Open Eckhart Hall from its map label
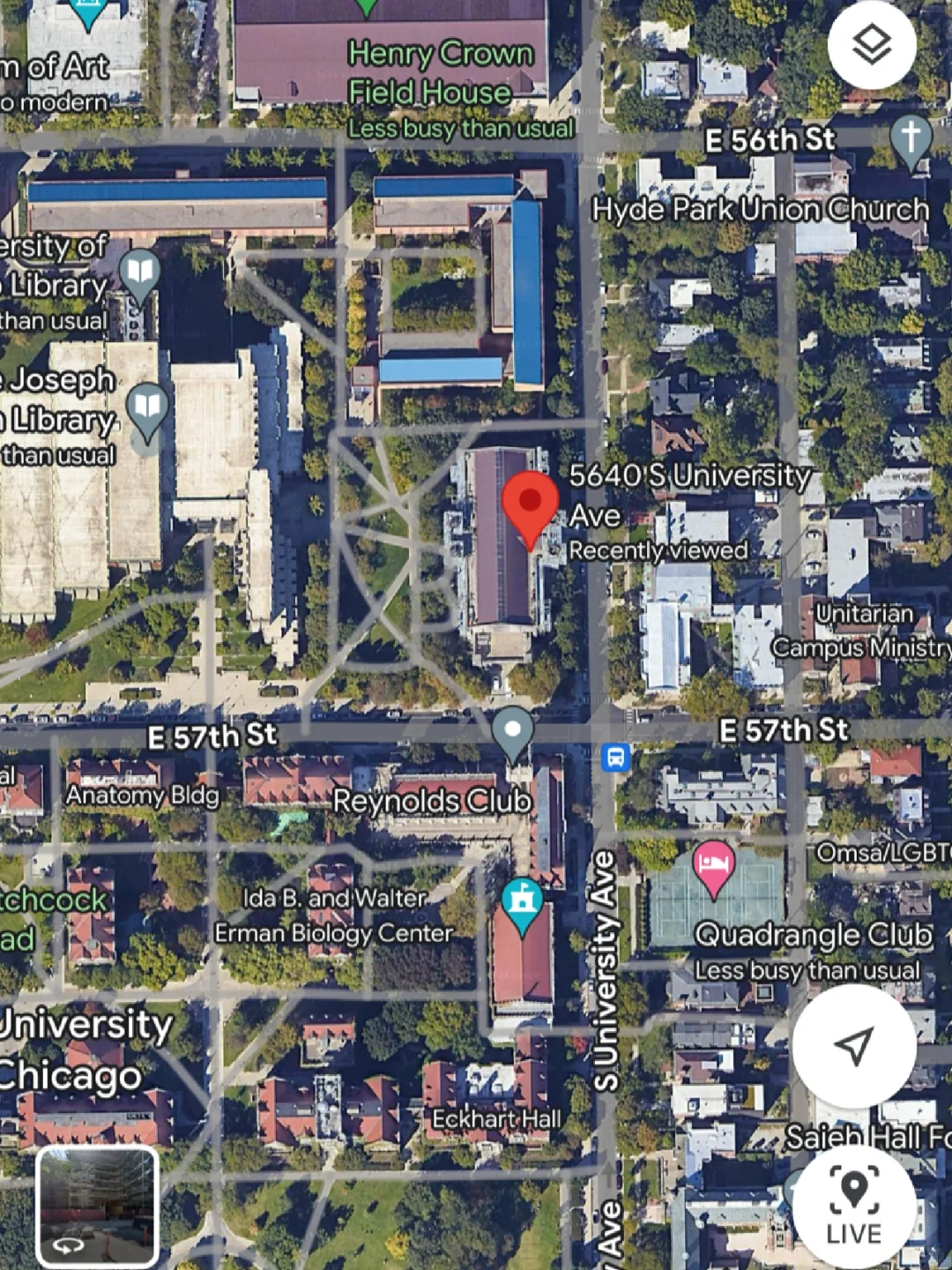 (x=495, y=1119)
